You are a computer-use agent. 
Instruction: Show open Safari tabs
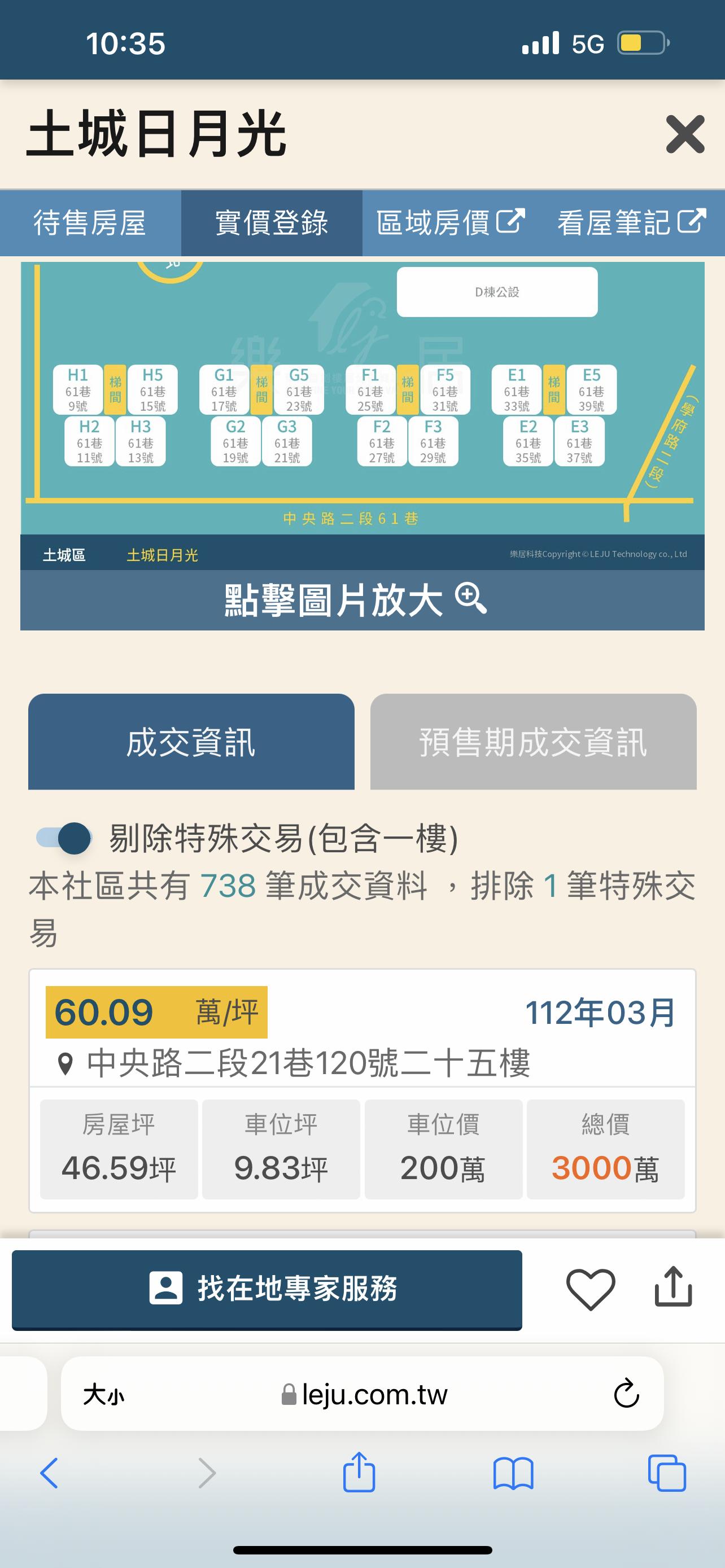click(667, 1474)
